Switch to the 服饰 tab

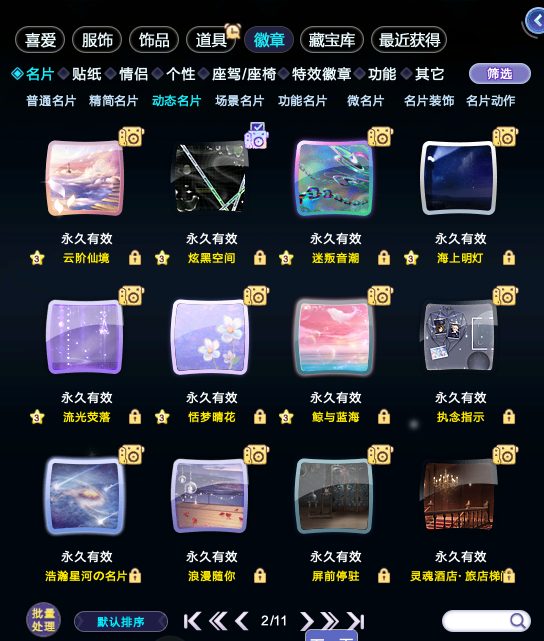(97, 40)
